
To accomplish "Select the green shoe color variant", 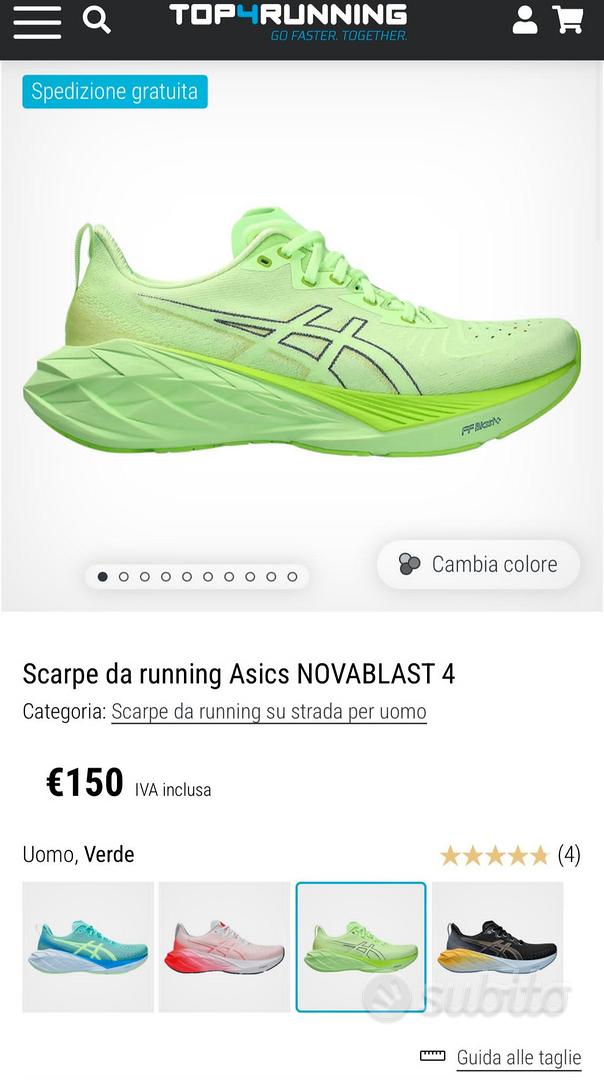I will pos(361,947).
